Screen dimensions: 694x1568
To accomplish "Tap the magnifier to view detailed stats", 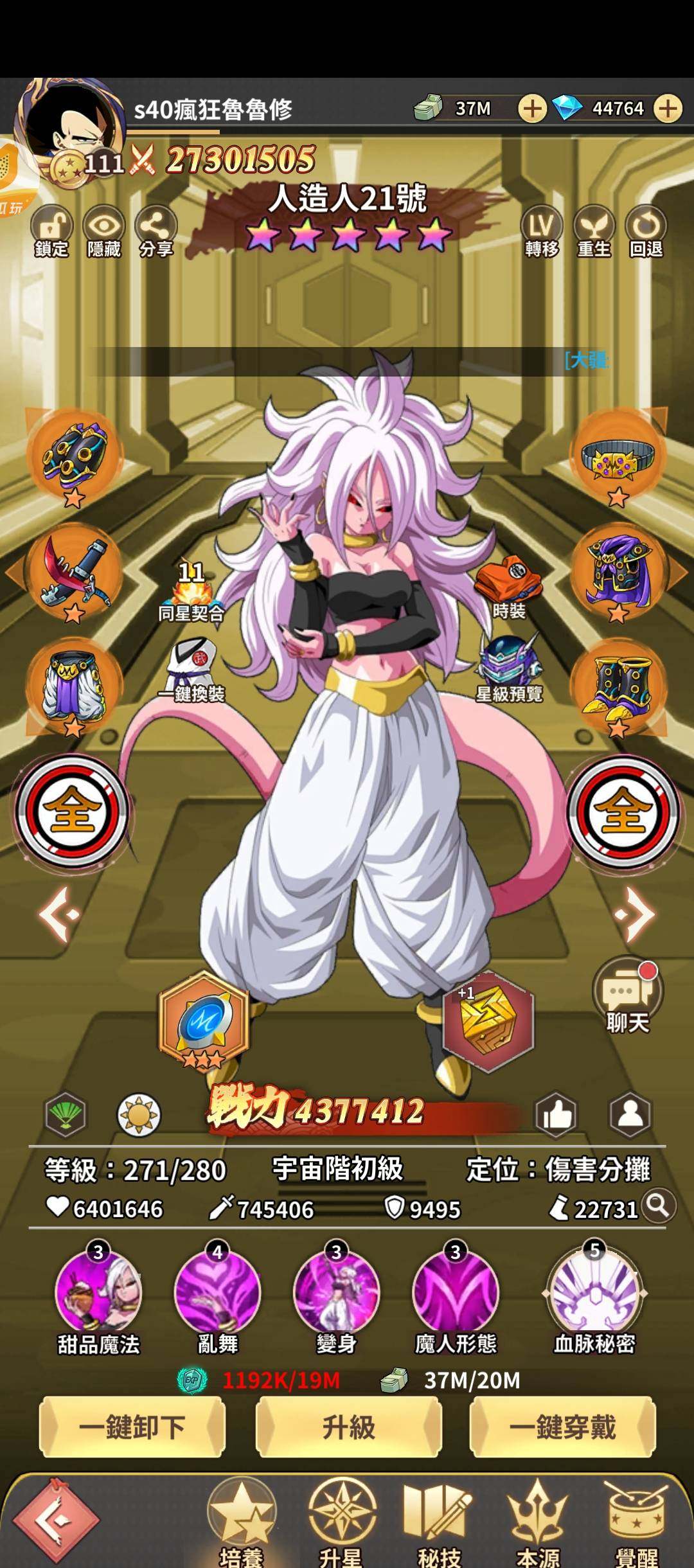I will click(659, 1206).
